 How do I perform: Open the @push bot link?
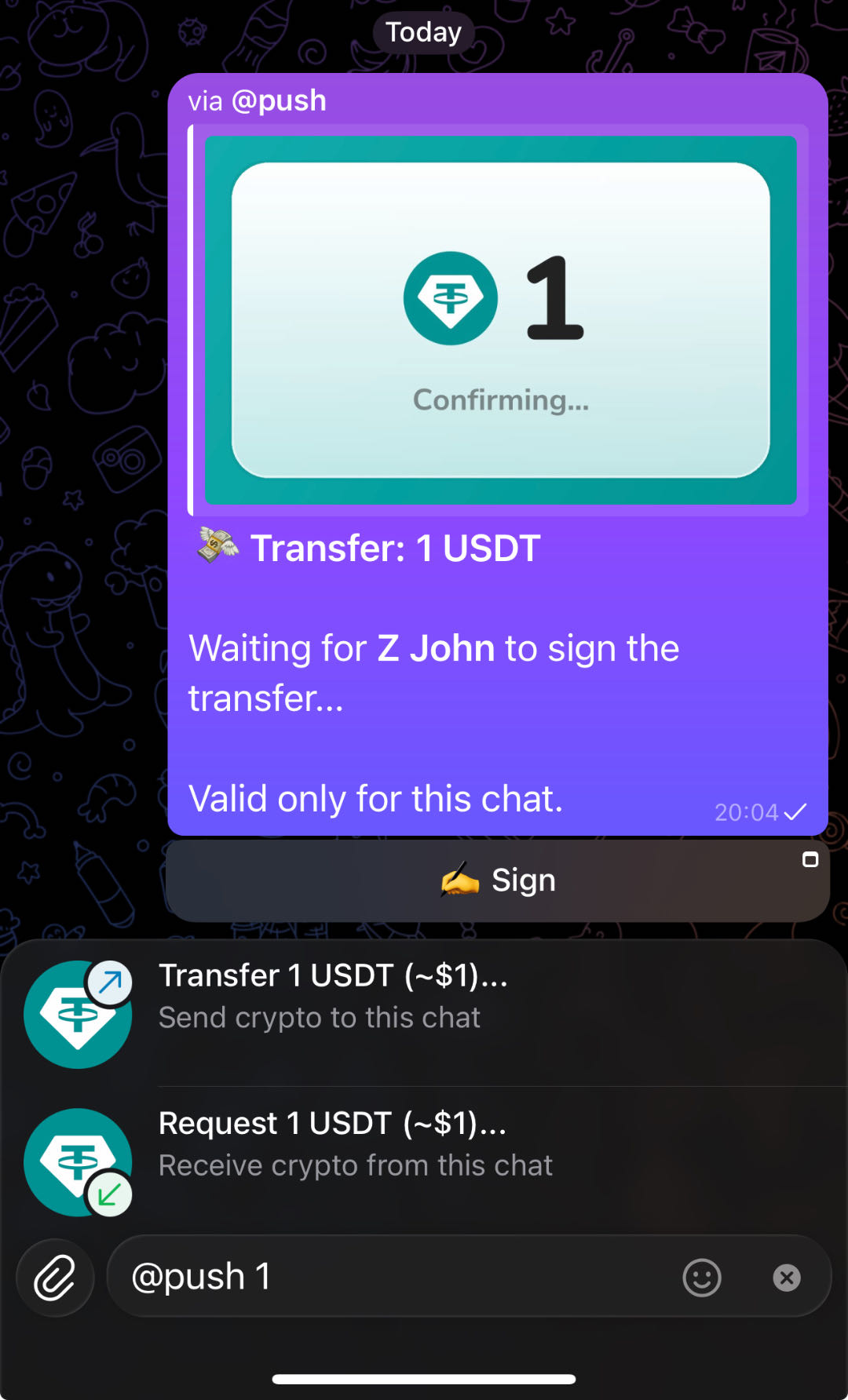[279, 101]
